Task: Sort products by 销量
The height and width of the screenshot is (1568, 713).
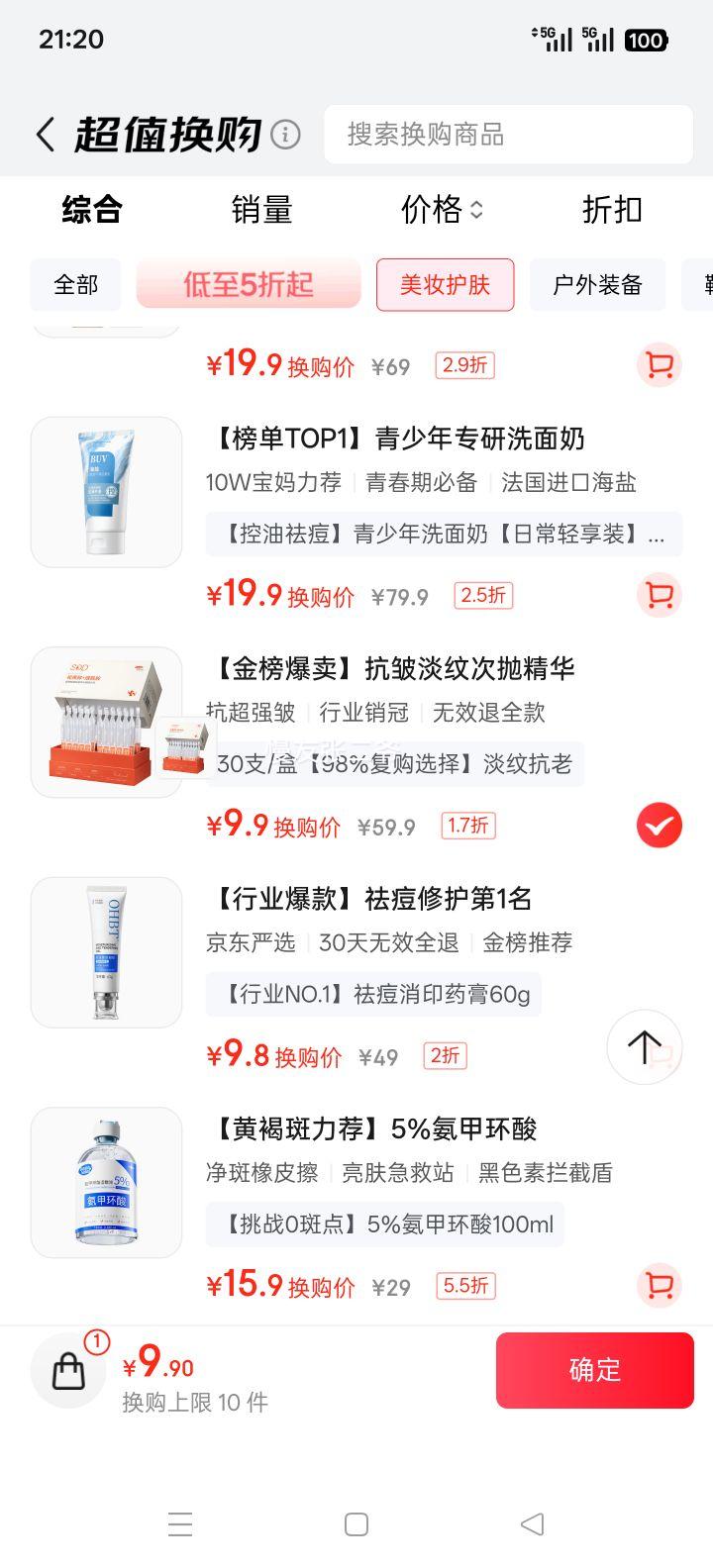Action: coord(261,210)
